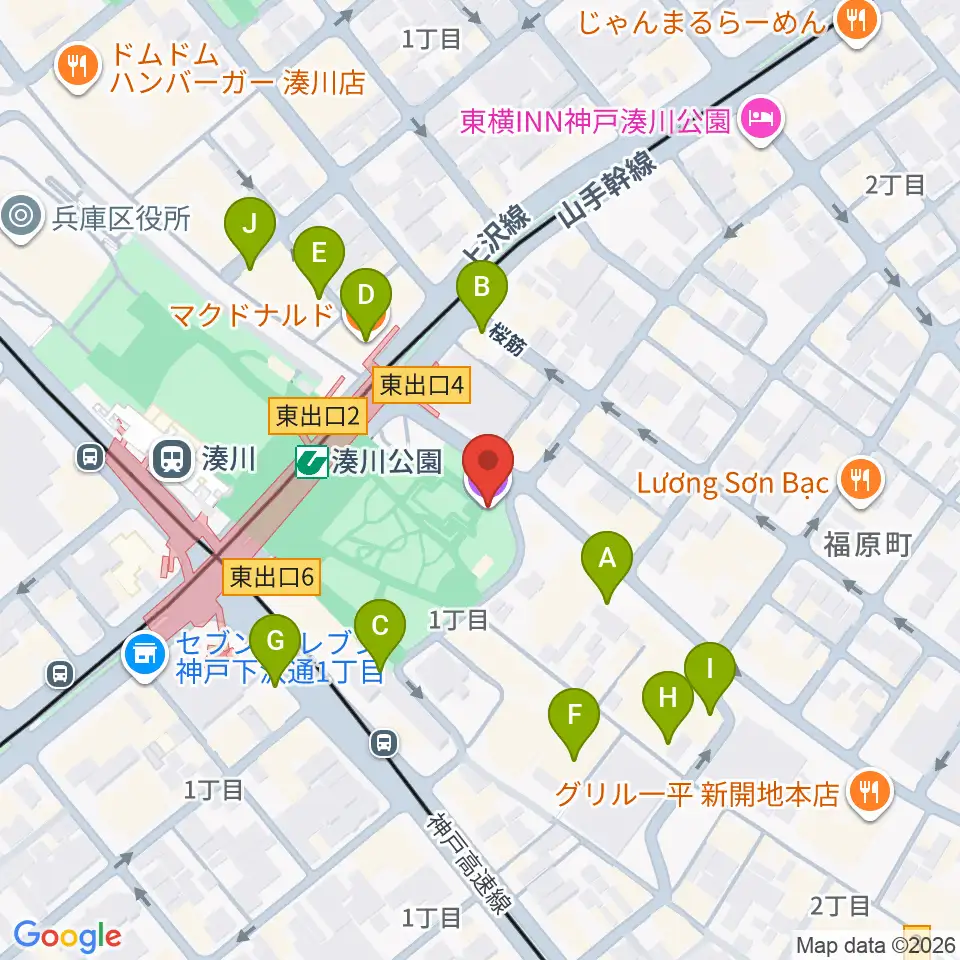Screen dimensions: 960x960
Task: Tap the green marker labeled A
Action: pyautogui.click(x=607, y=561)
